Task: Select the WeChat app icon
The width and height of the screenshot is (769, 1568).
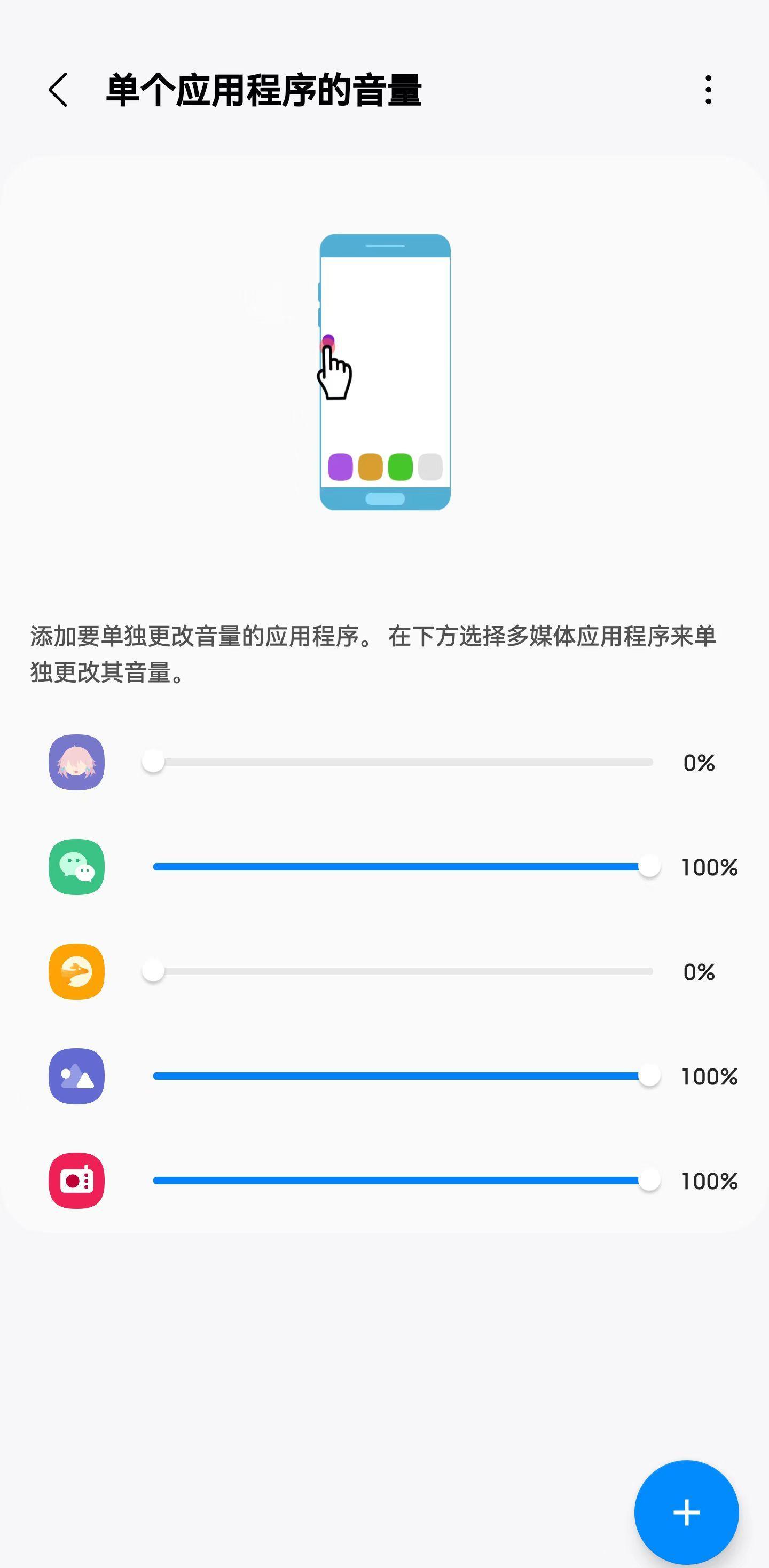Action: [x=76, y=867]
